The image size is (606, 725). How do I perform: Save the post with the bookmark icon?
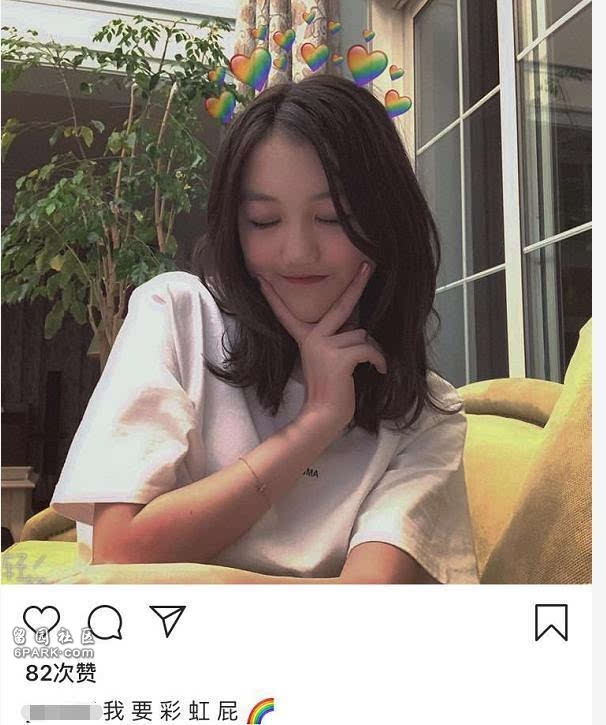click(551, 622)
